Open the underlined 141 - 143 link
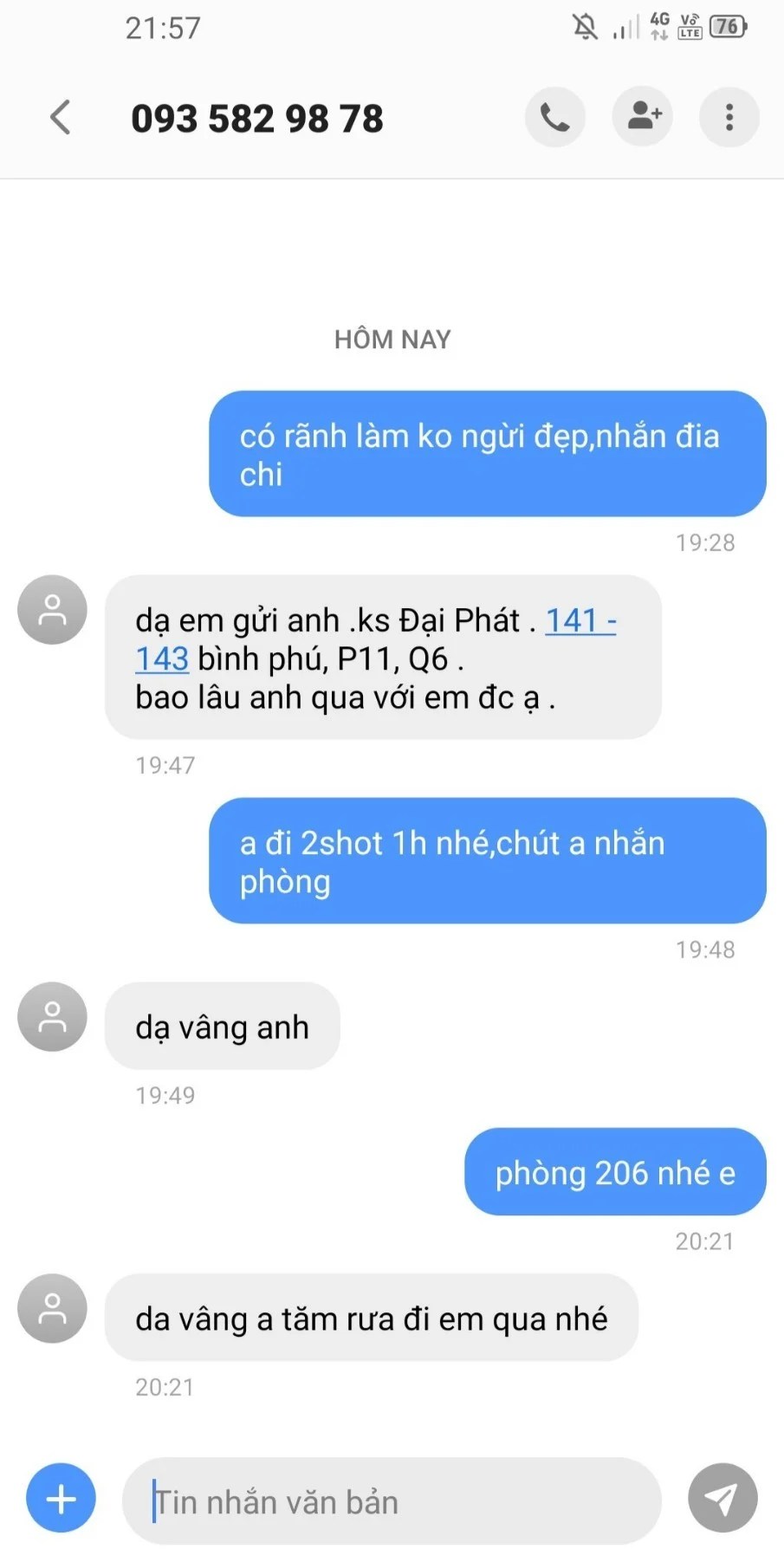784x1568 pixels. click(x=580, y=621)
